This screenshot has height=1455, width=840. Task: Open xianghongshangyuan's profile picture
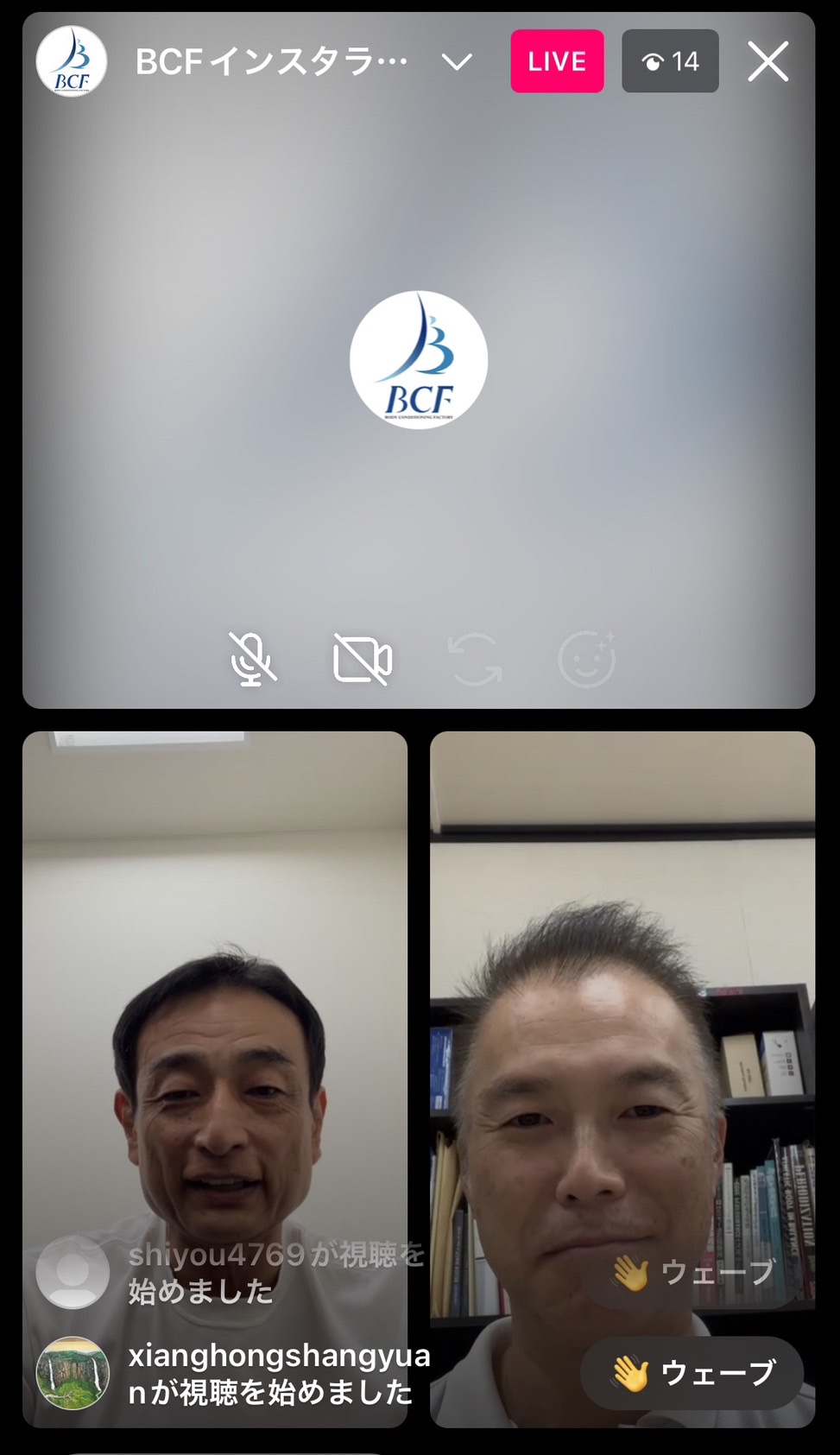pyautogui.click(x=73, y=1373)
